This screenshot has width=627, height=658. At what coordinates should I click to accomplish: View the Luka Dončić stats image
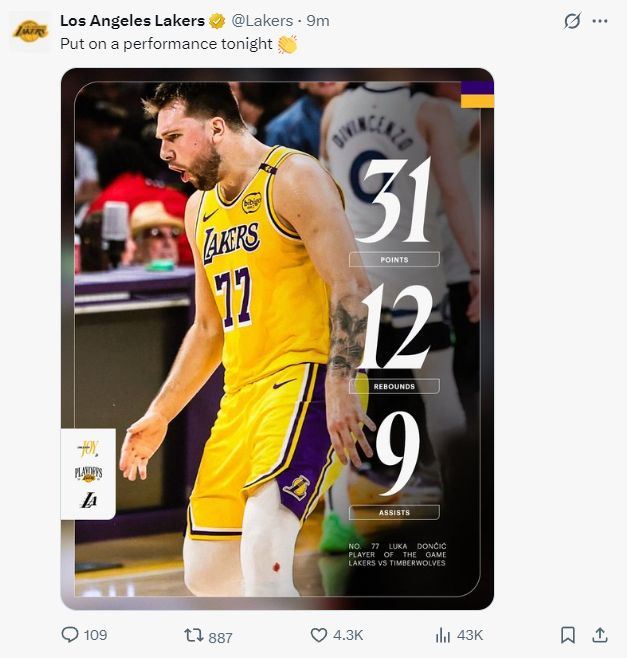click(277, 339)
